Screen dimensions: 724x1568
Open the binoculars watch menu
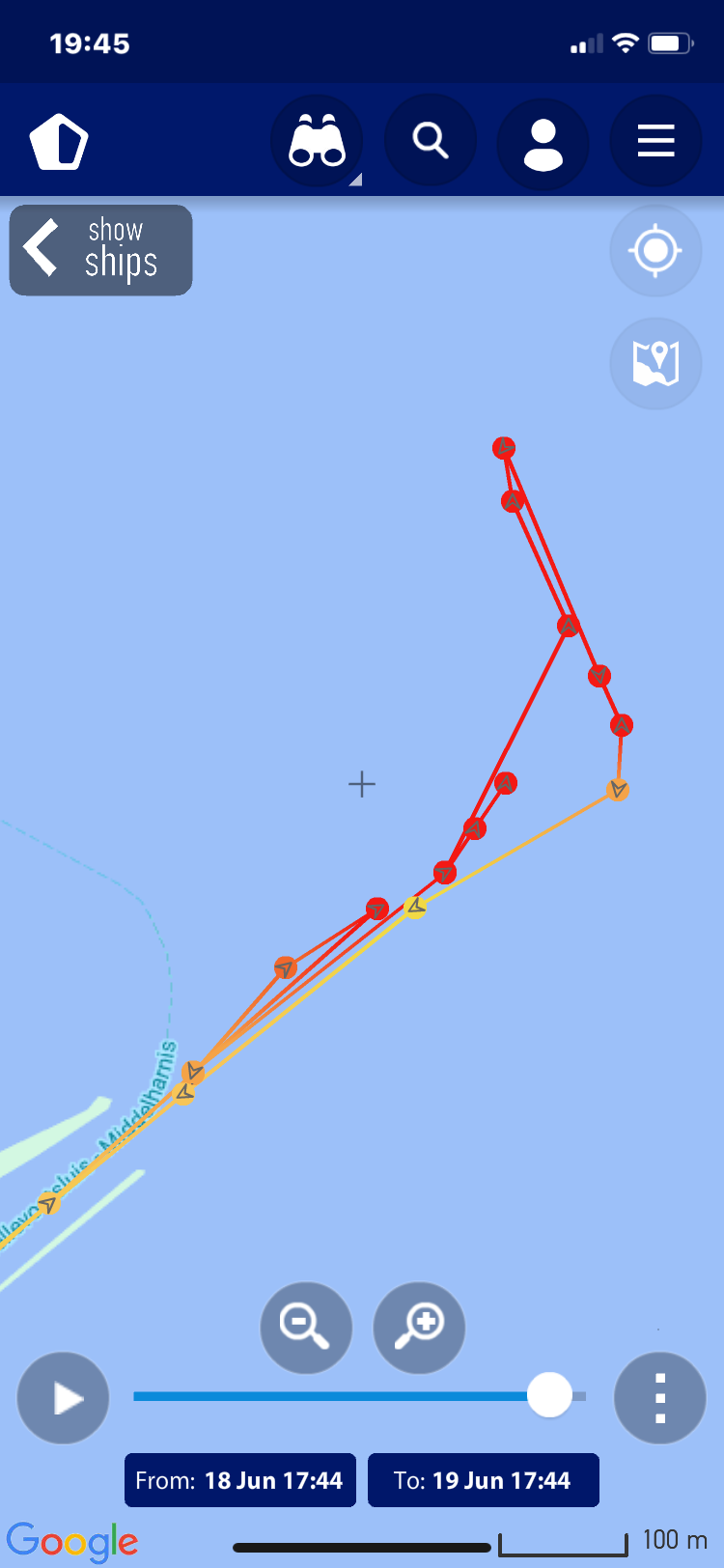[x=317, y=142]
